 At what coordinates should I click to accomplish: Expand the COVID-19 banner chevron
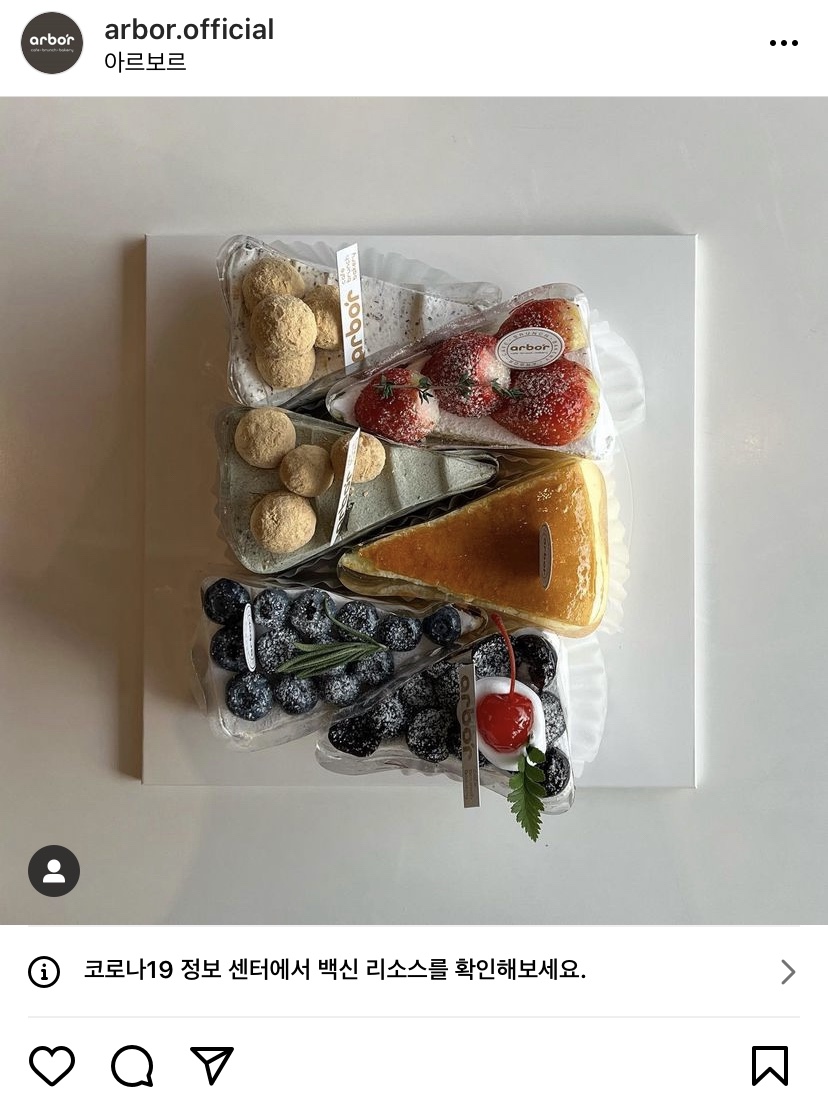coord(789,971)
